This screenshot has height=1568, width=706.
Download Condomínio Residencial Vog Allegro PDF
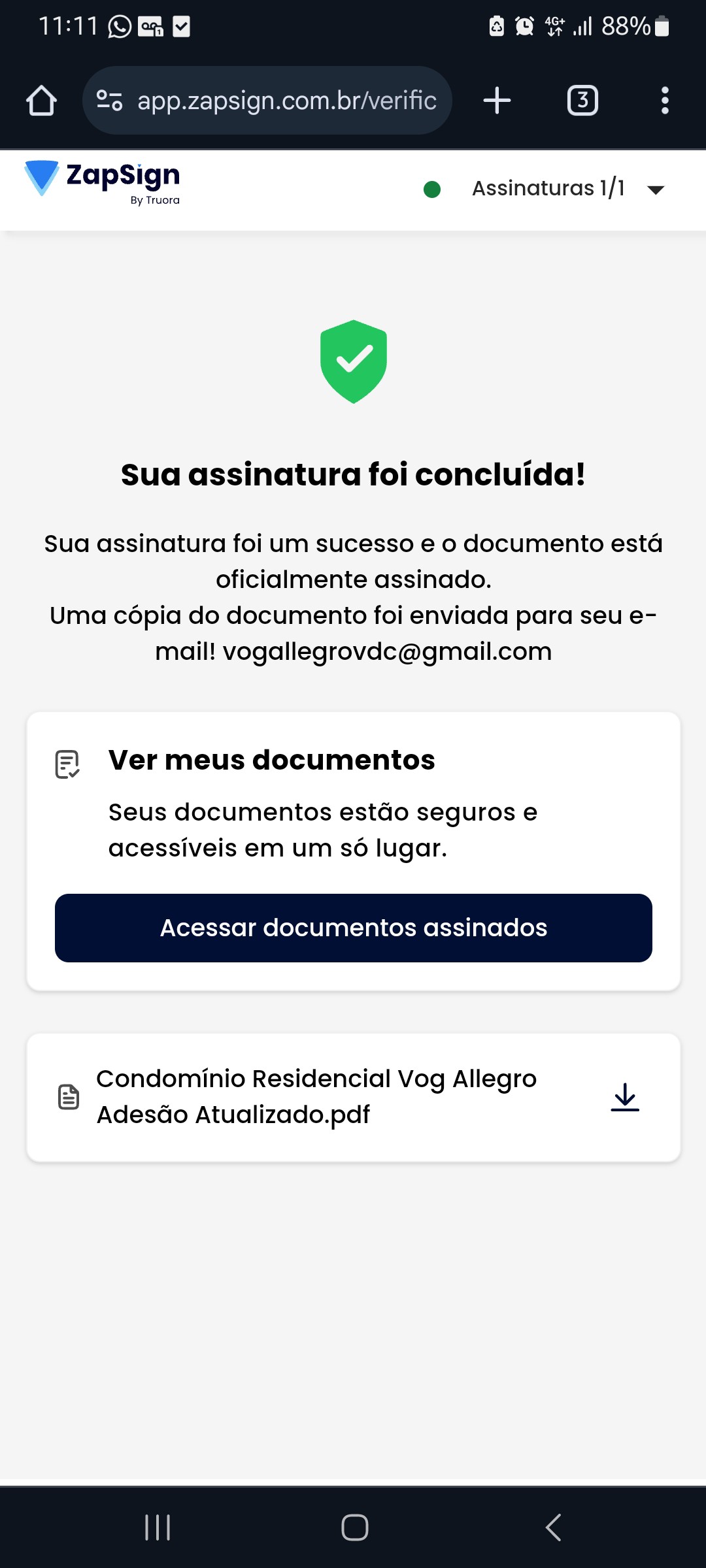click(624, 1097)
